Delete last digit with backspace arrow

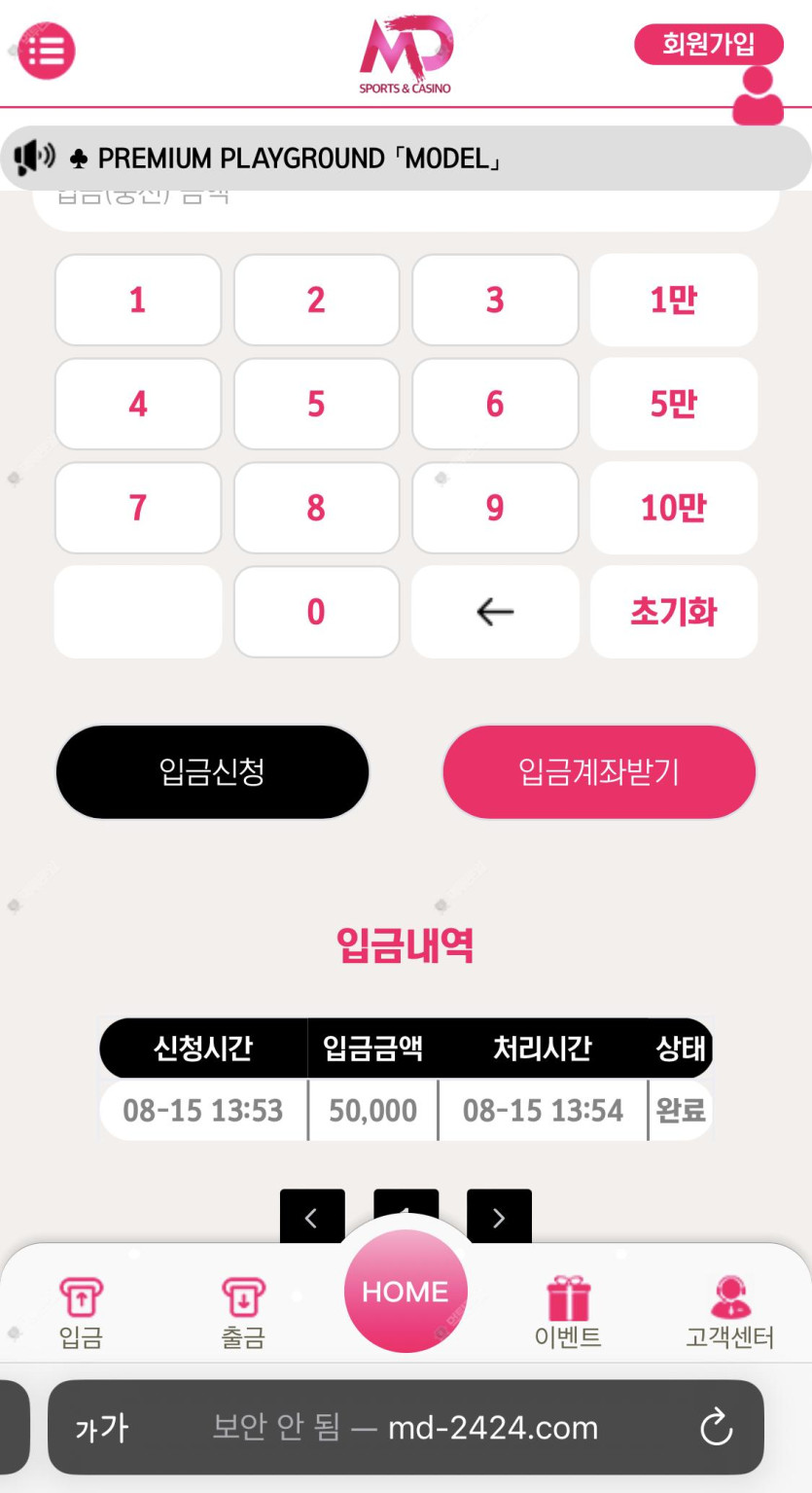point(495,612)
